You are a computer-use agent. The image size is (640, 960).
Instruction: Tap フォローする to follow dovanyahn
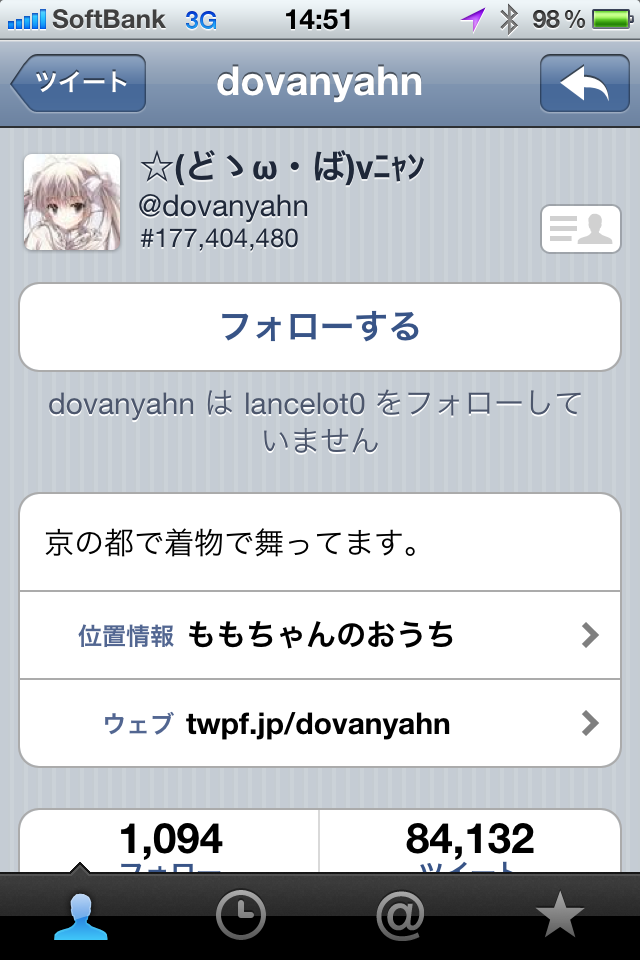pos(320,327)
